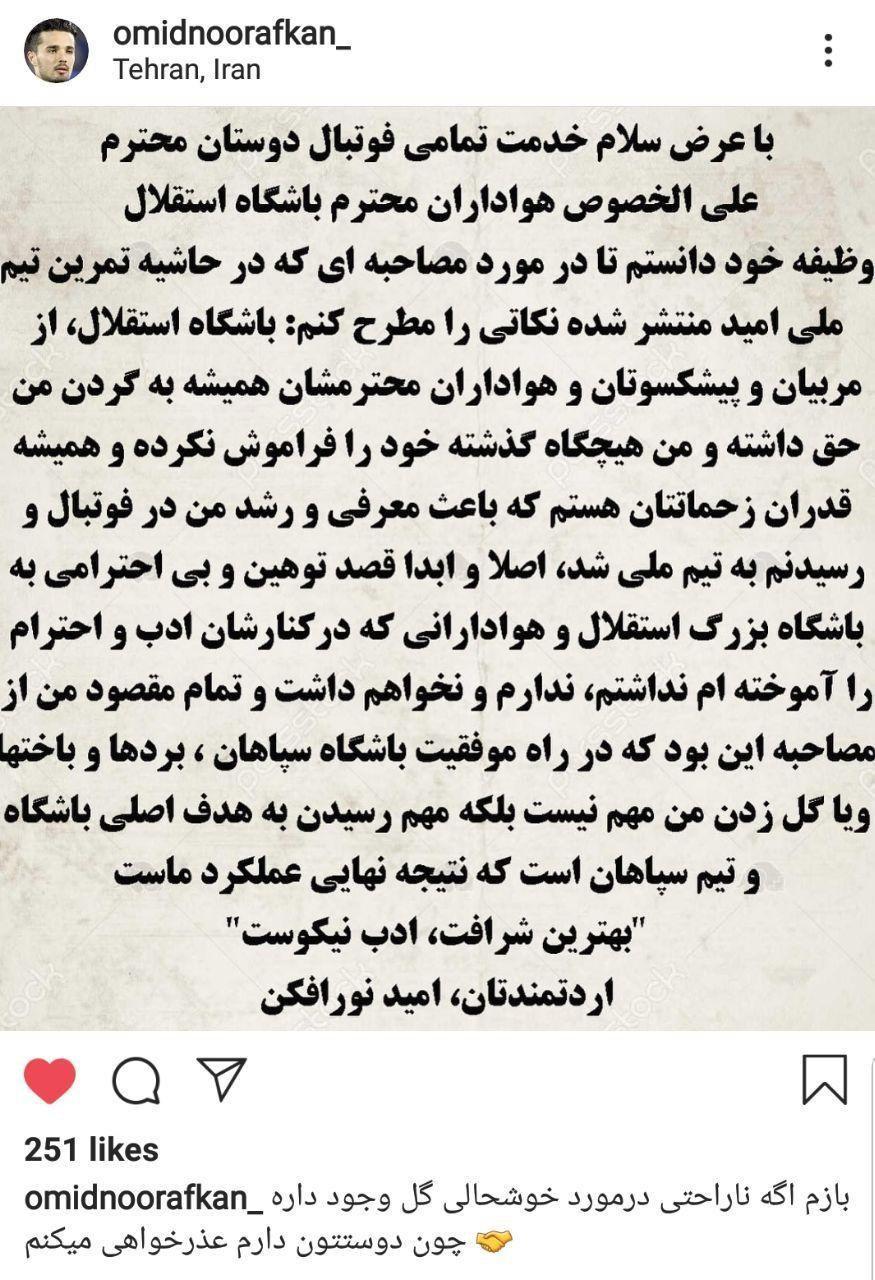Viewport: 875px width, 1280px height.
Task: Open omidnoorafkan_ profile picture
Action: click(56, 51)
